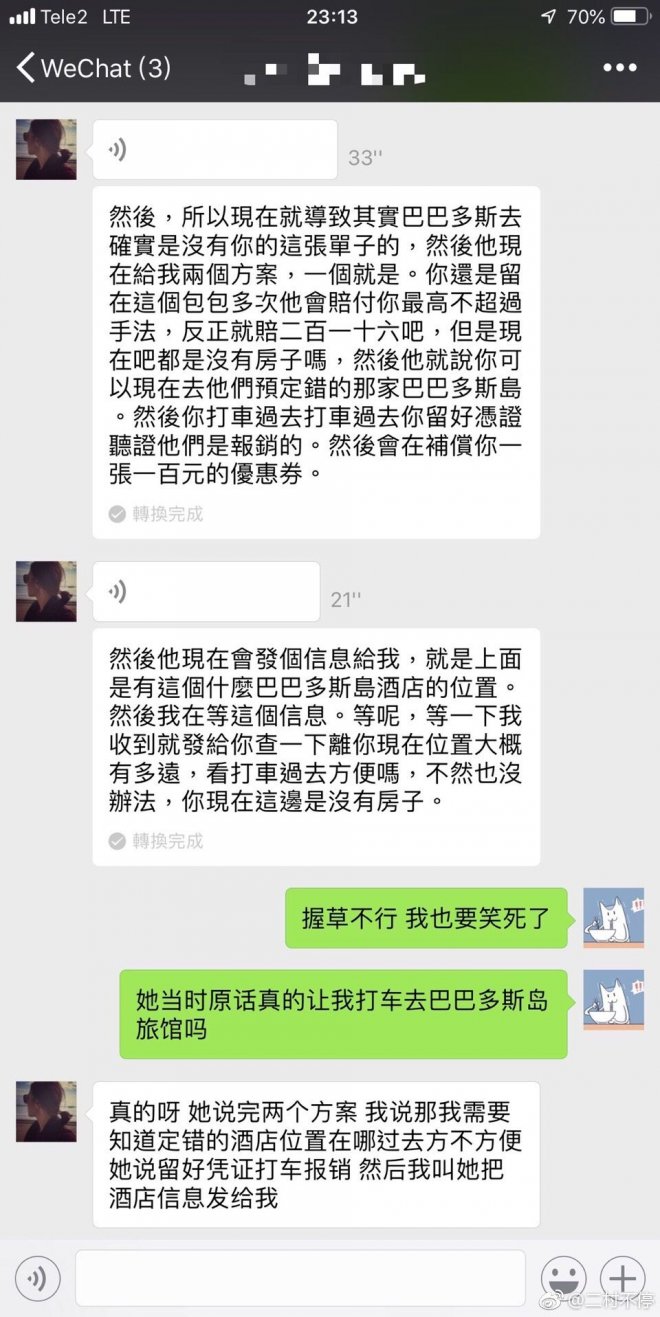This screenshot has width=660, height=1317.
Task: Go back to the WeChat chat list
Action: pyautogui.click(x=92, y=69)
